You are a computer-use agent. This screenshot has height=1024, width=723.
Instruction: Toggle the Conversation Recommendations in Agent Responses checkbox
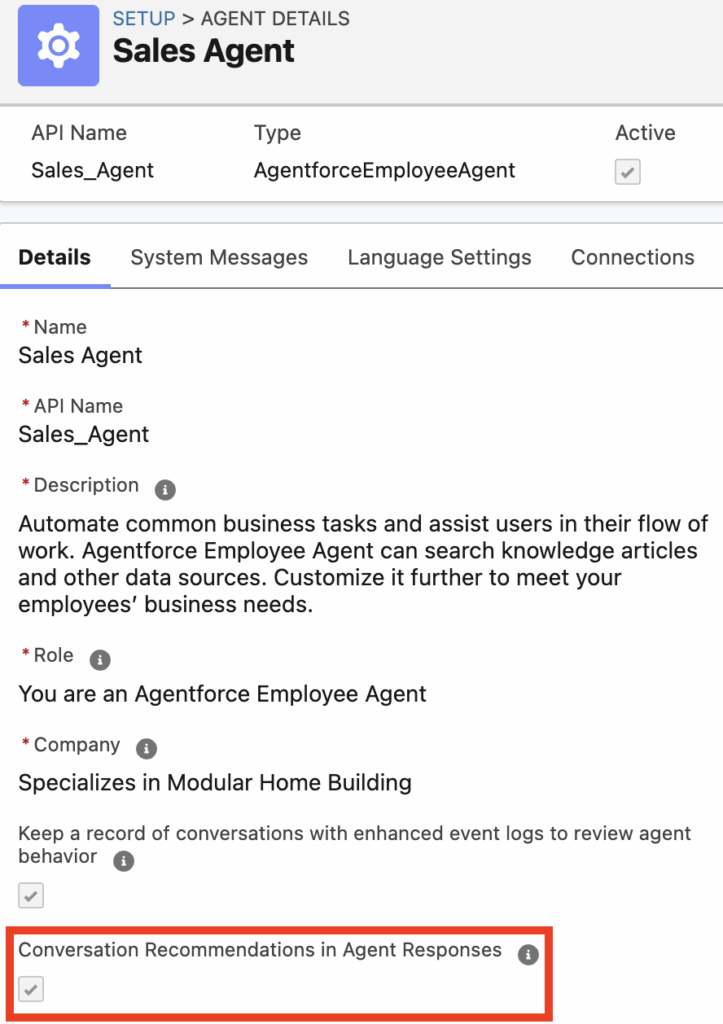click(32, 990)
